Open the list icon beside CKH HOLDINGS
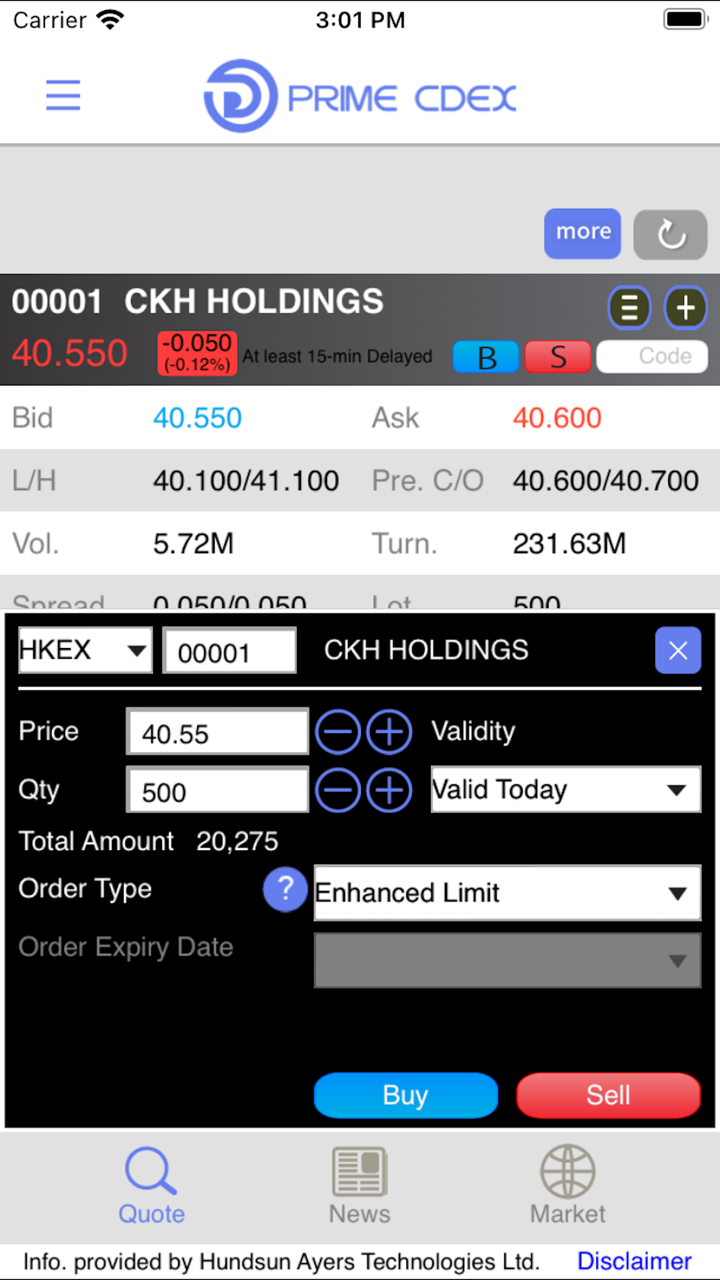The width and height of the screenshot is (720, 1280). [x=629, y=308]
